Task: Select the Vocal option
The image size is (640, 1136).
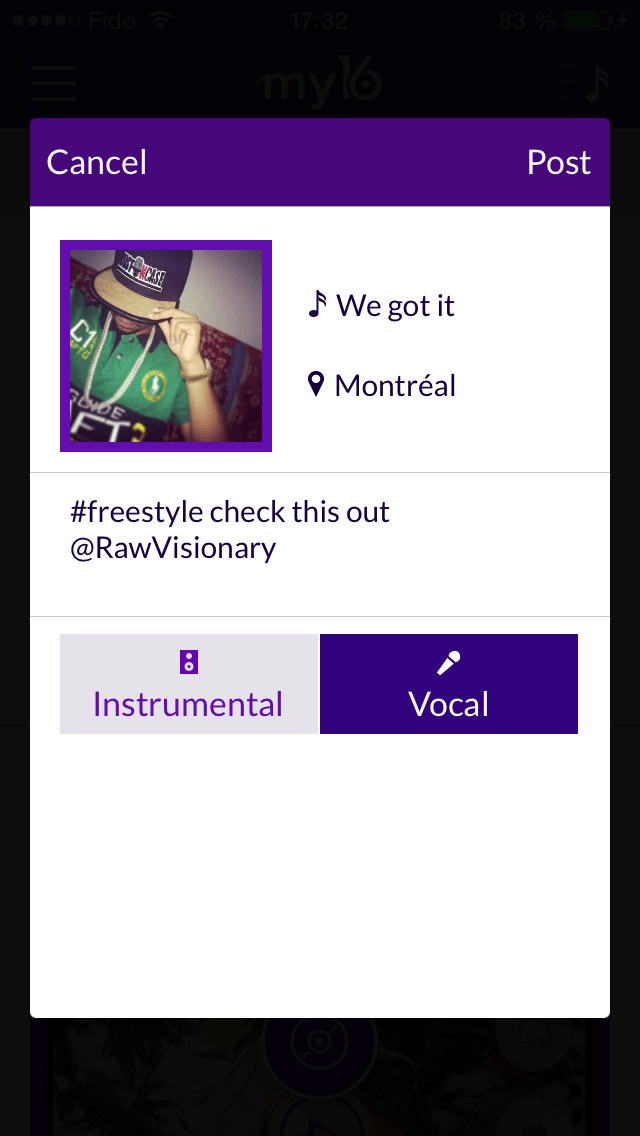Action: (449, 684)
